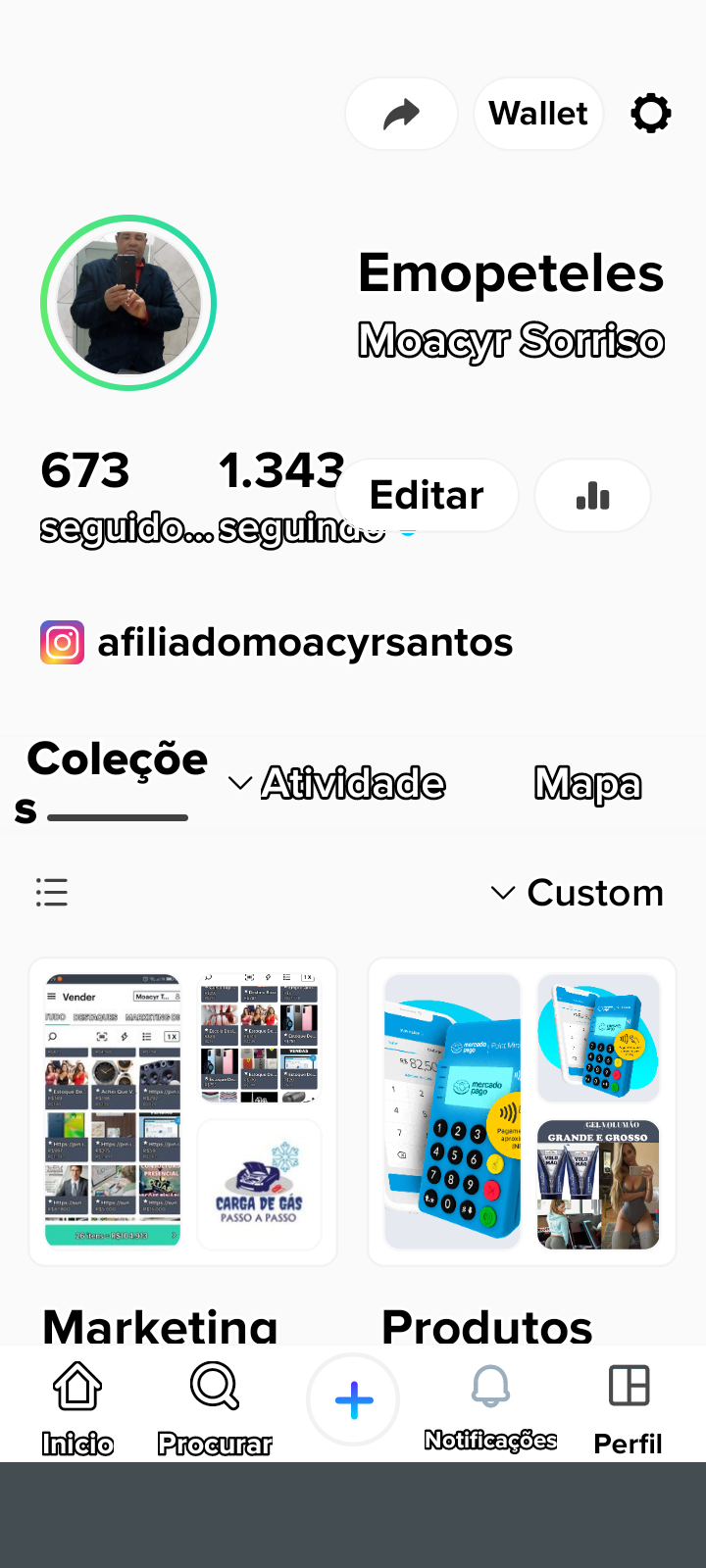Screen dimensions: 706x1568
Task: Toggle the list view icon
Action: click(x=52, y=893)
